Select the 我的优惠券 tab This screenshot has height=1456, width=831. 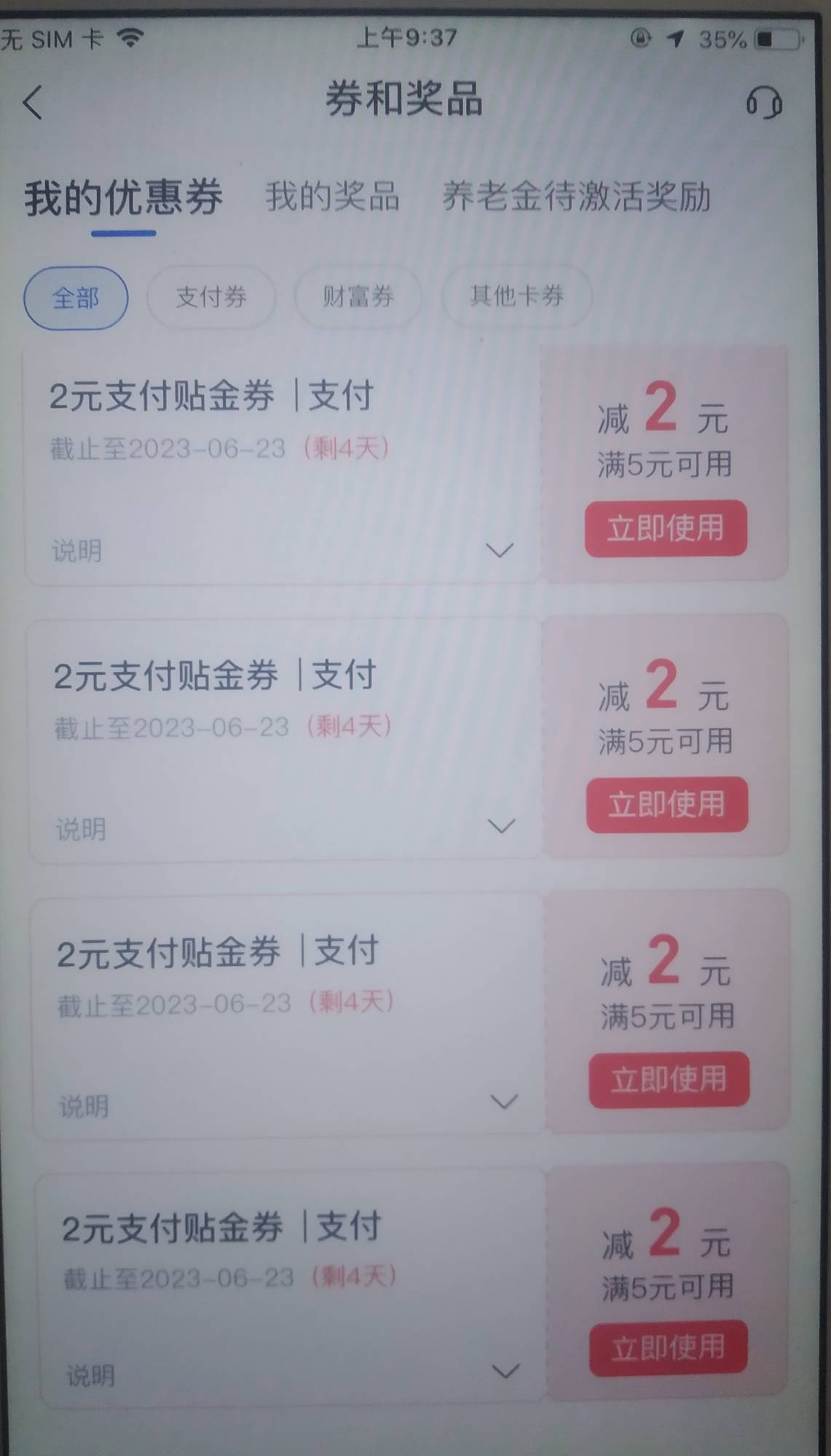pos(124,197)
